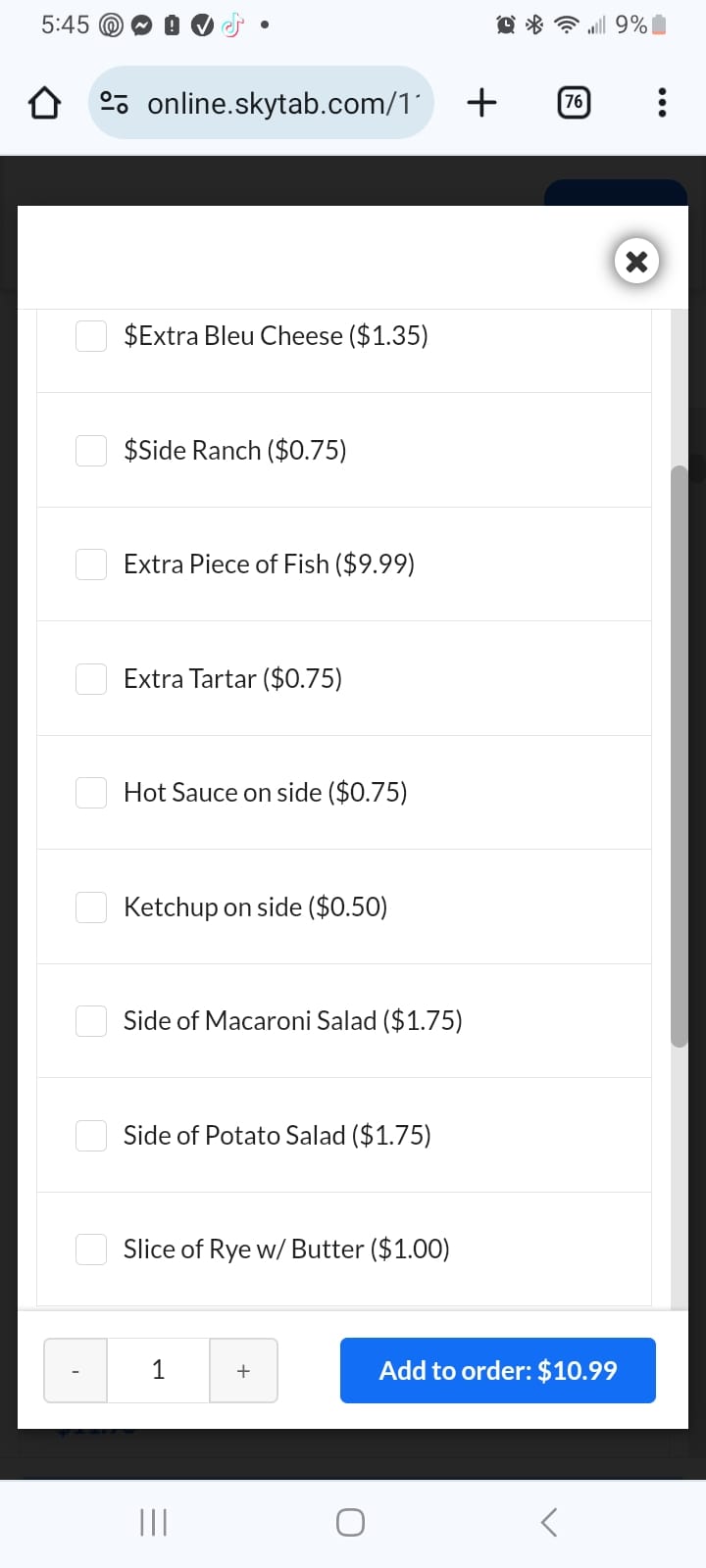The width and height of the screenshot is (706, 1568).
Task: Select Slice of Rye w/ Butter
Action: click(91, 1249)
